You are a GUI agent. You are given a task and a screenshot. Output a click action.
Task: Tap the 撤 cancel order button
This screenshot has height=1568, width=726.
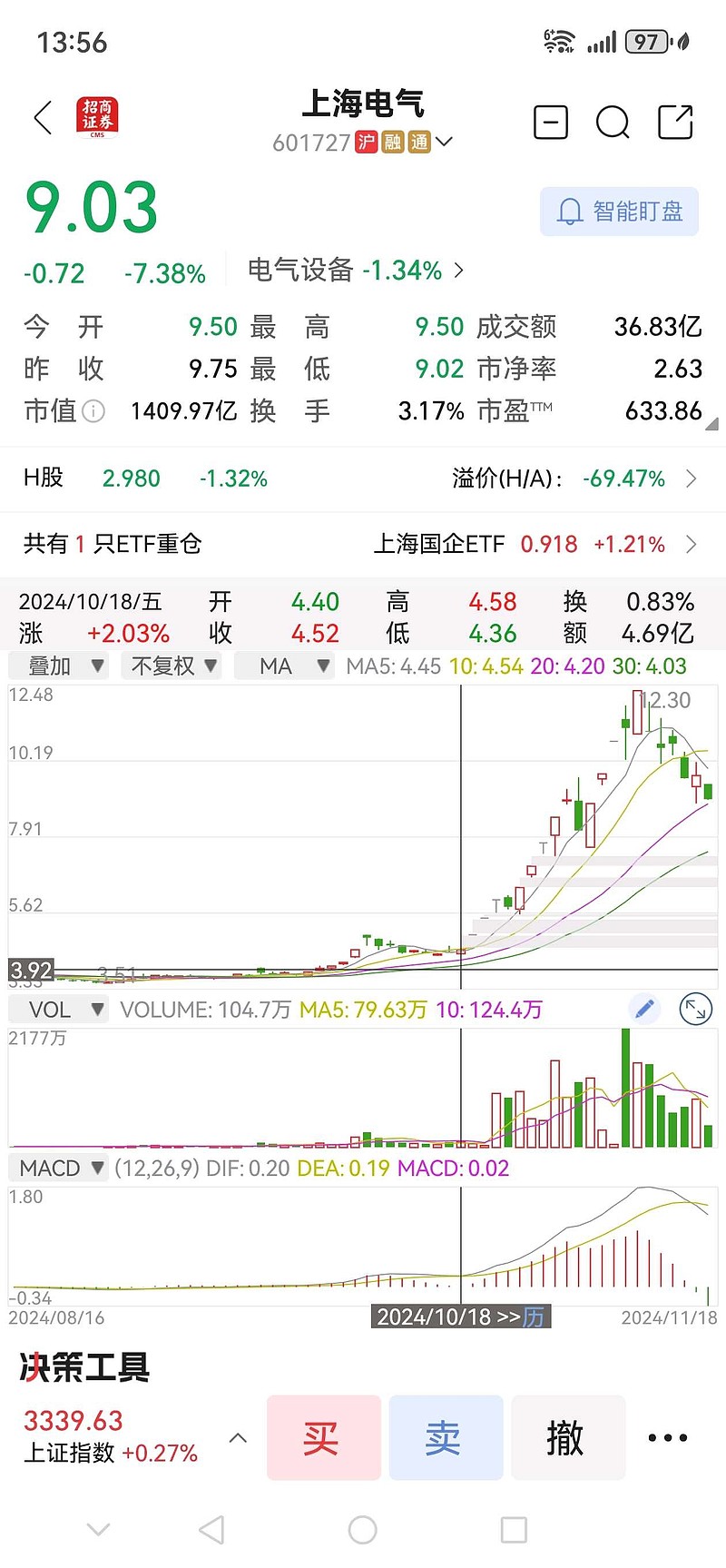568,1437
